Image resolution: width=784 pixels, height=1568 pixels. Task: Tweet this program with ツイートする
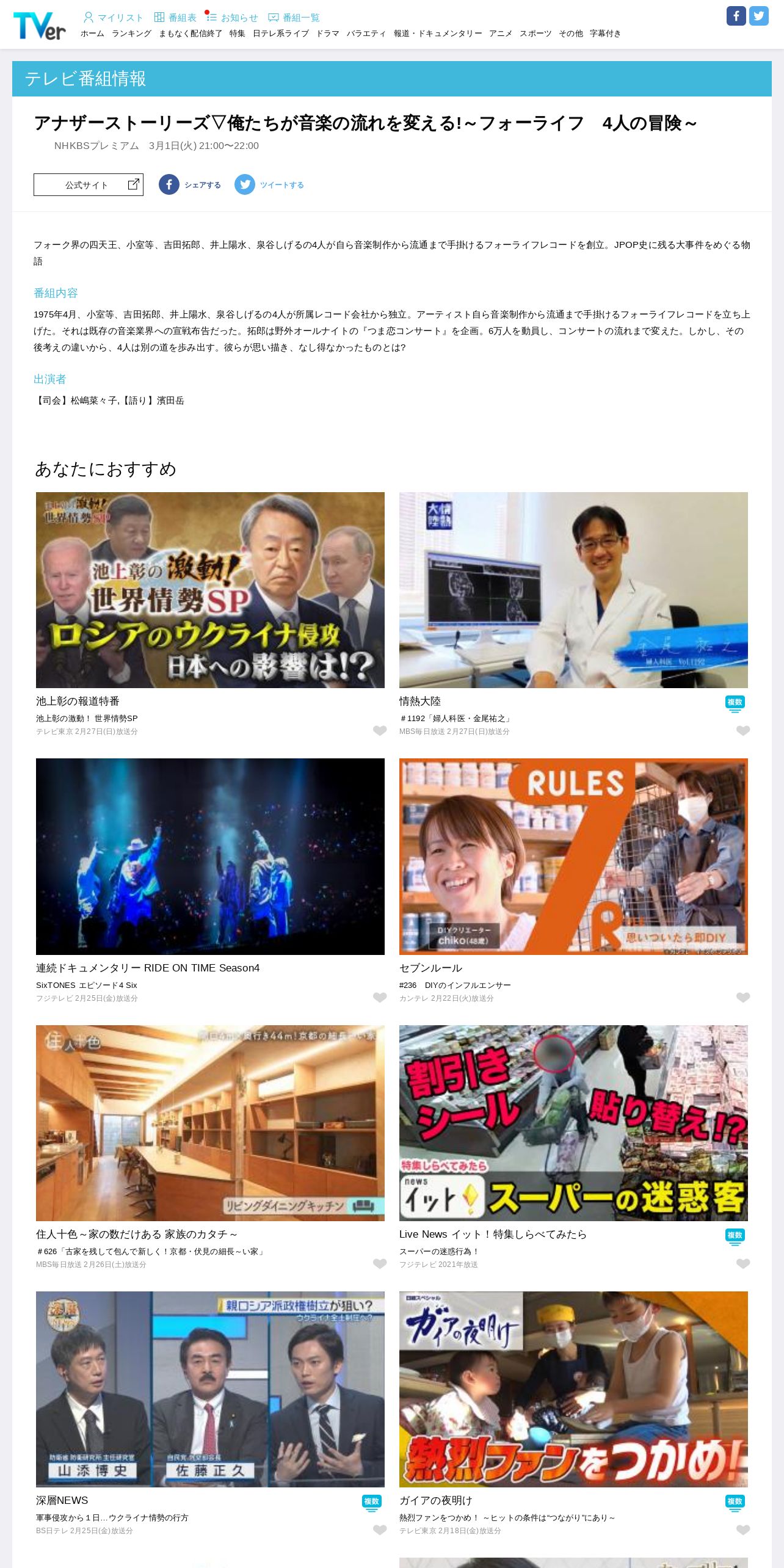click(x=269, y=185)
